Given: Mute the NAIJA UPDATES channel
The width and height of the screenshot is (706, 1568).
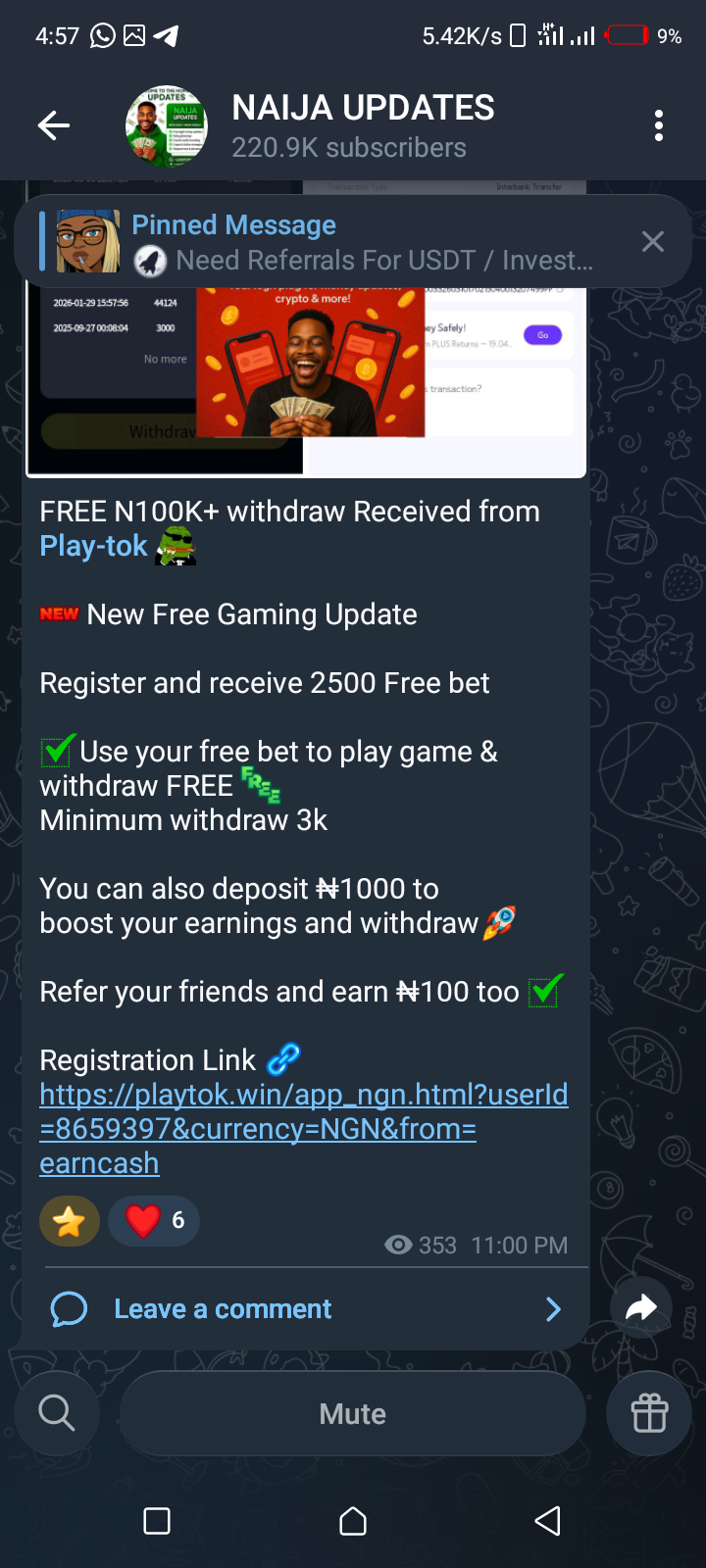Looking at the screenshot, I should click(352, 1413).
